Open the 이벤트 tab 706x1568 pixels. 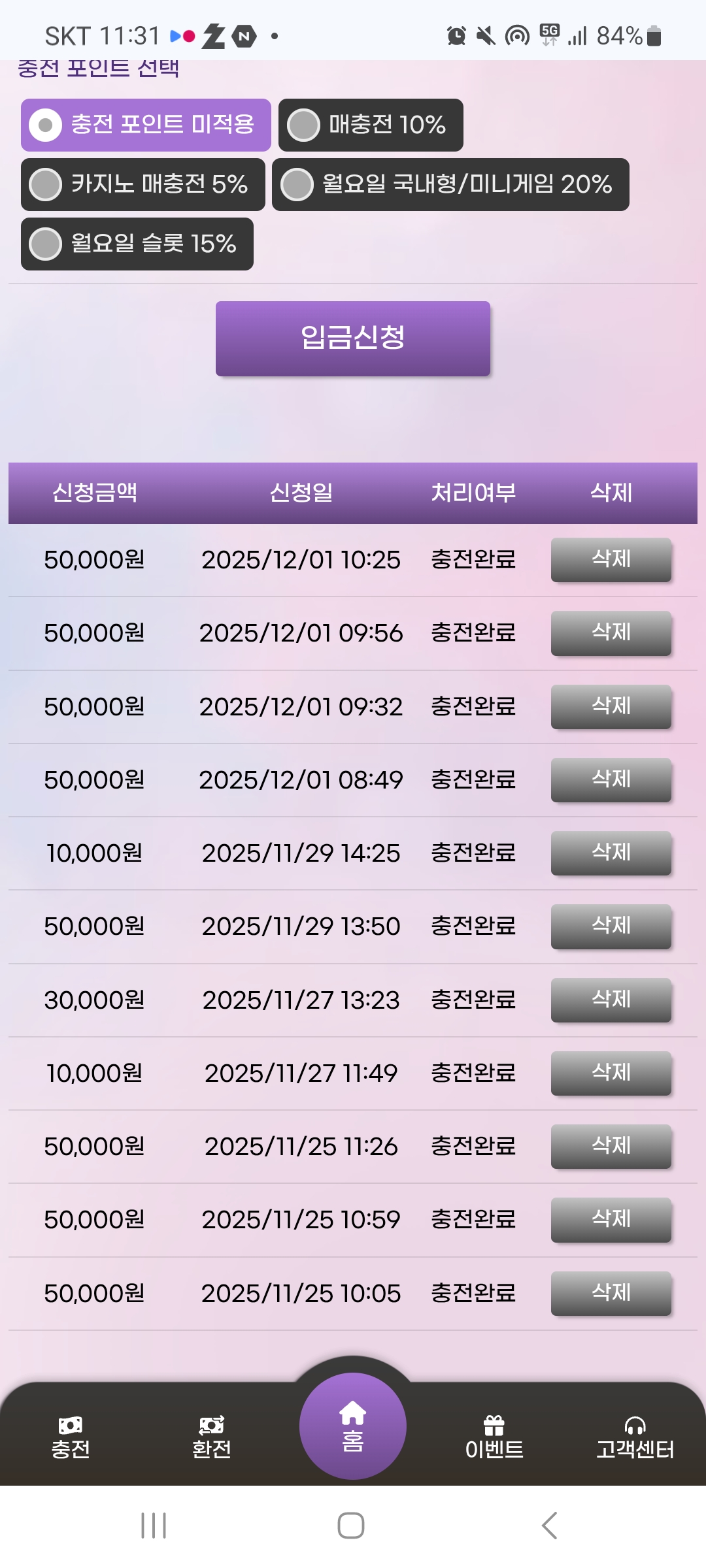[x=494, y=1438]
